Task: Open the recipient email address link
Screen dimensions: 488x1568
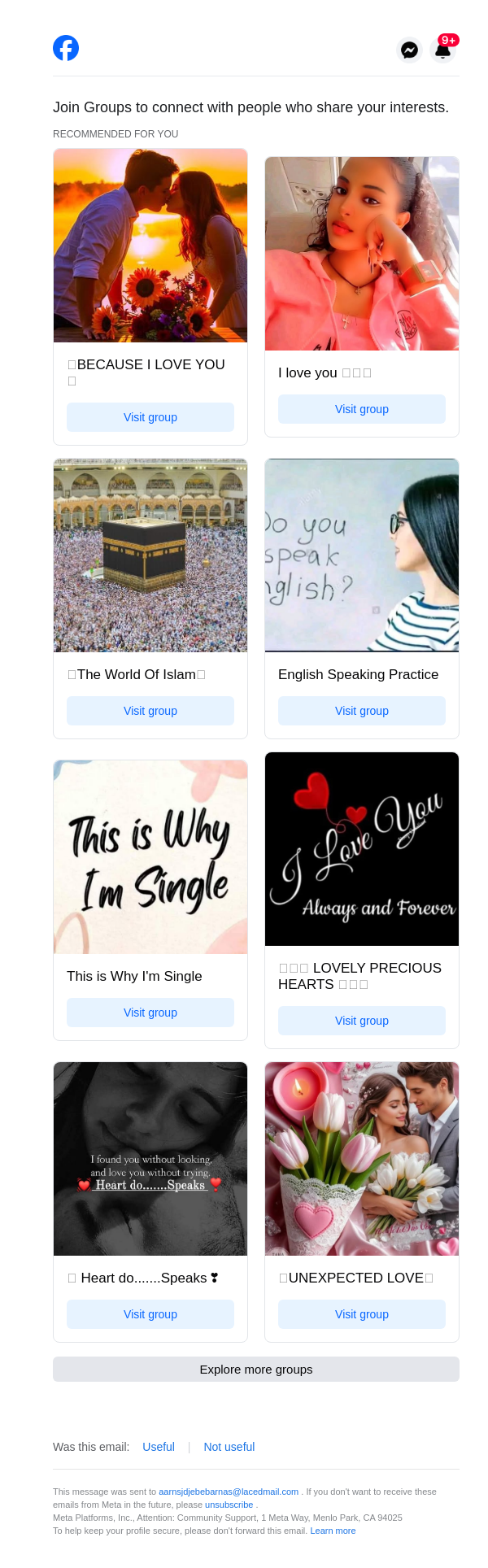Action: [x=229, y=1492]
